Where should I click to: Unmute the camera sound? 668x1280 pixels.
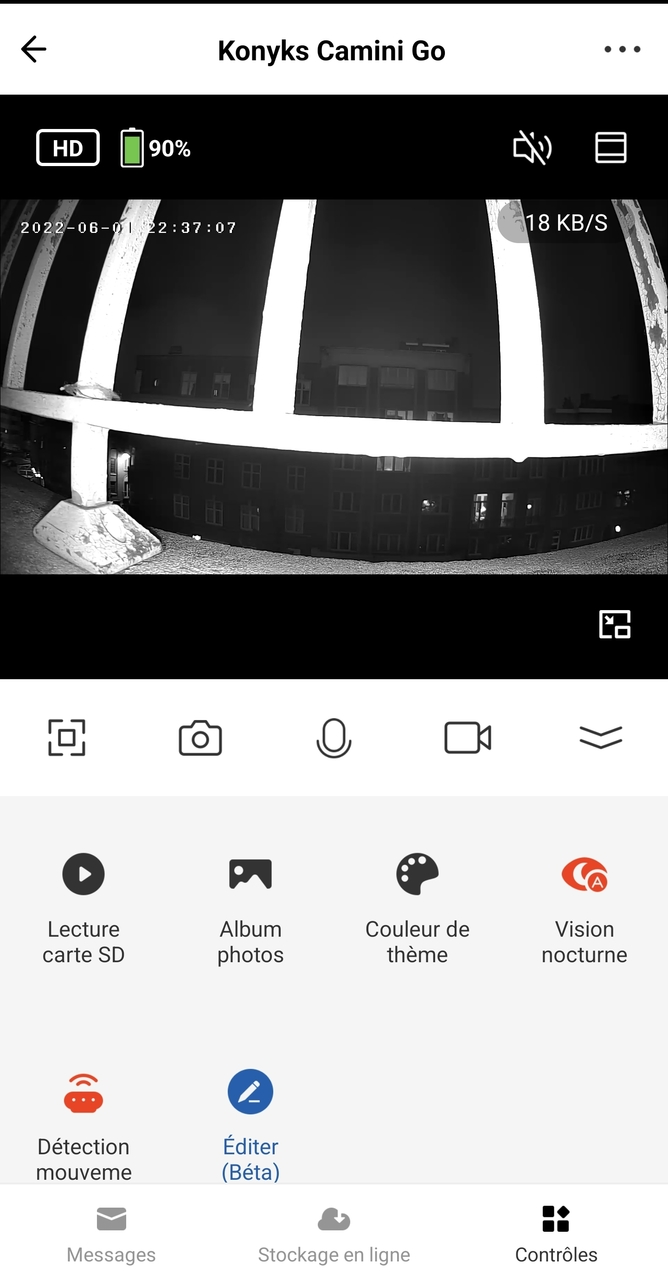[532, 149]
